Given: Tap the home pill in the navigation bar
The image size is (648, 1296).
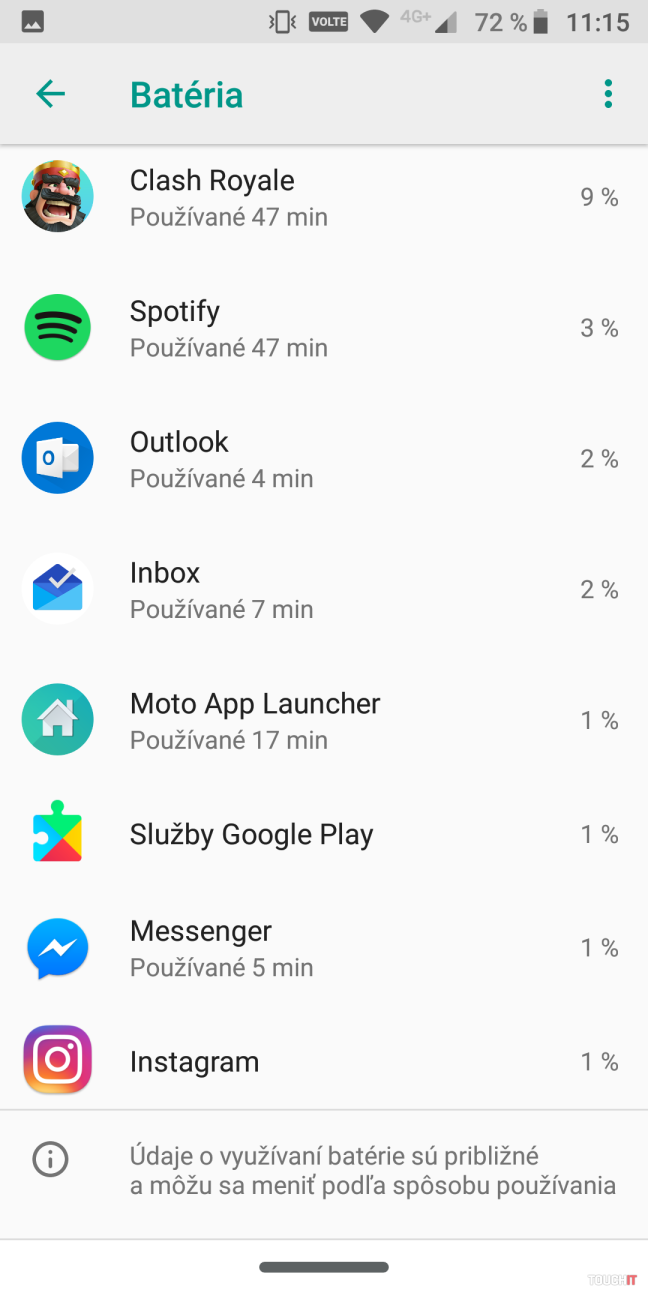Looking at the screenshot, I should 324,1267.
